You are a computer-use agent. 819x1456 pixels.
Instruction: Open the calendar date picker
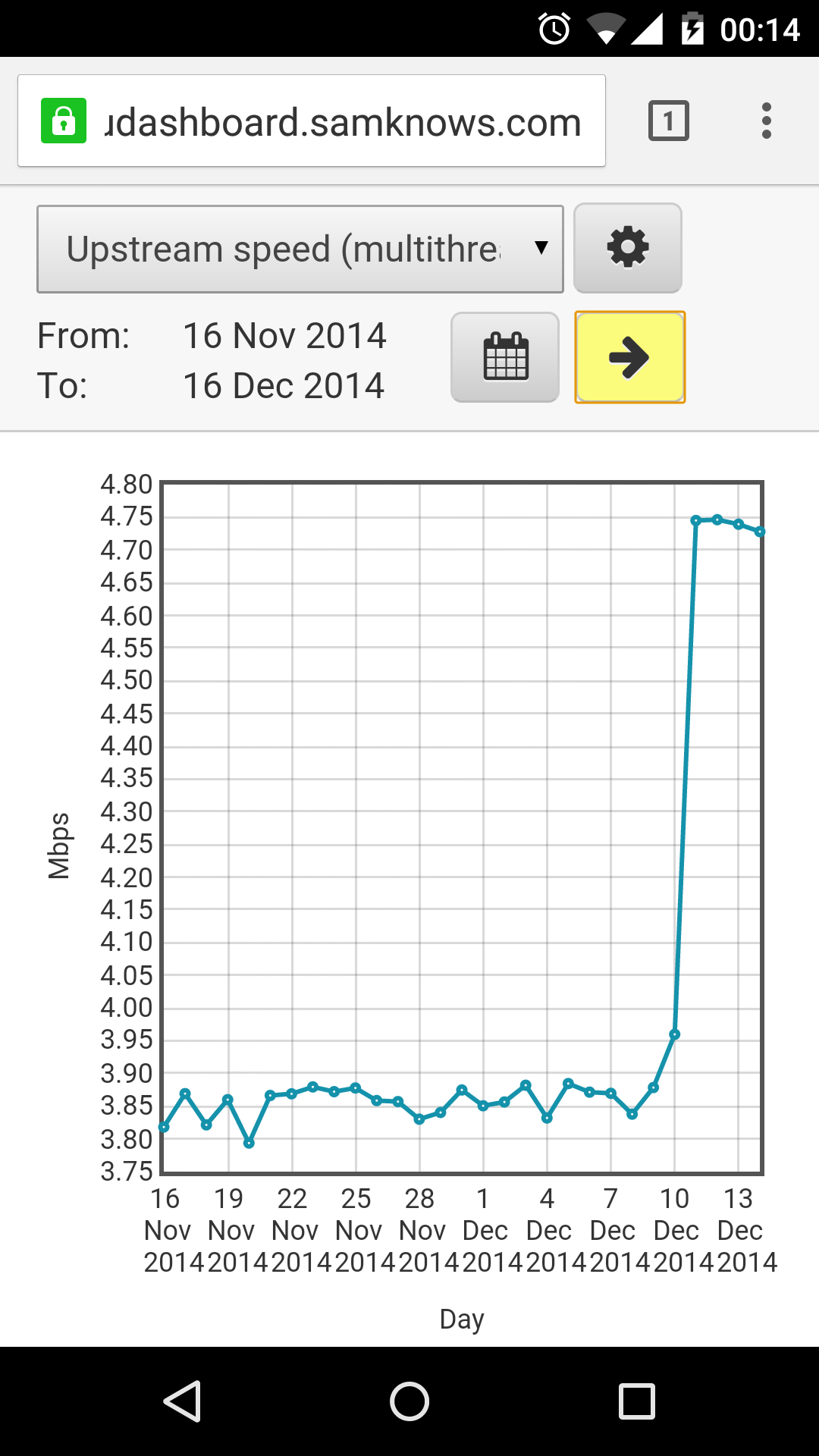[x=505, y=356]
